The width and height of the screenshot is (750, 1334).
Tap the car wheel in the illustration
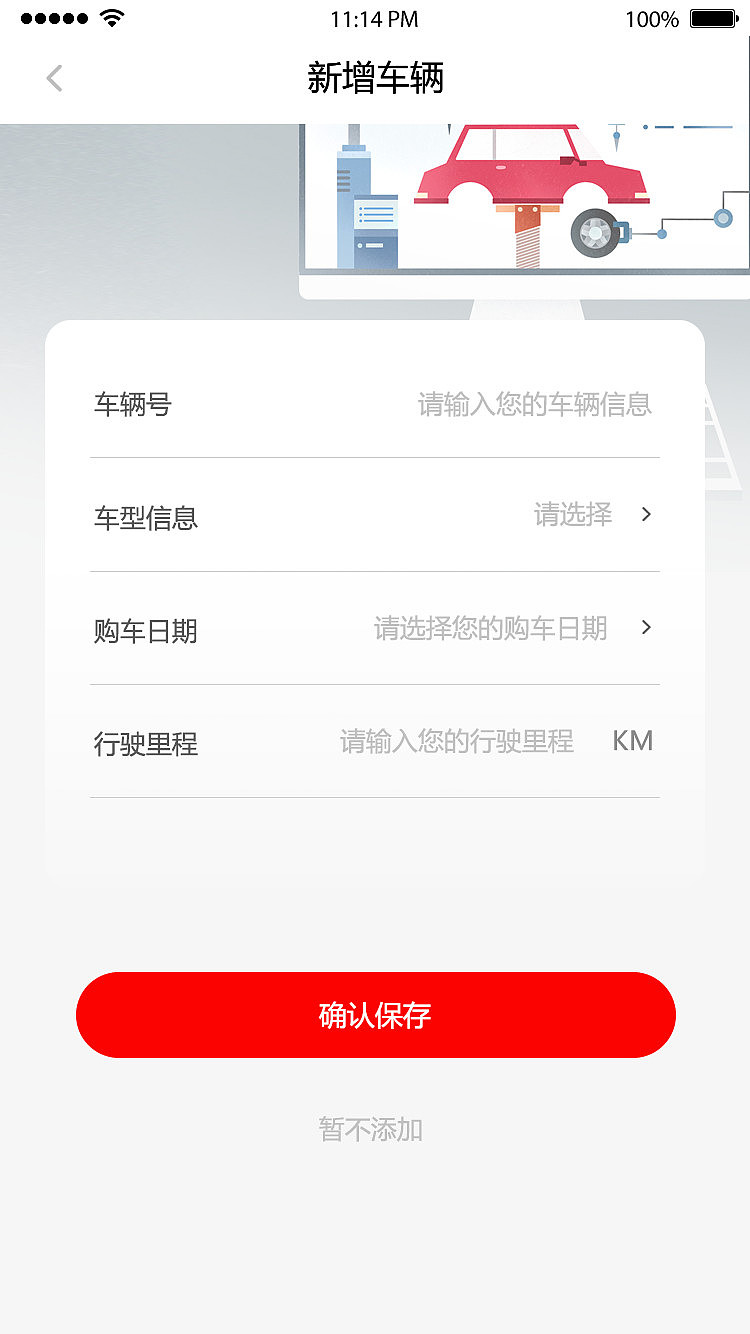(x=595, y=233)
